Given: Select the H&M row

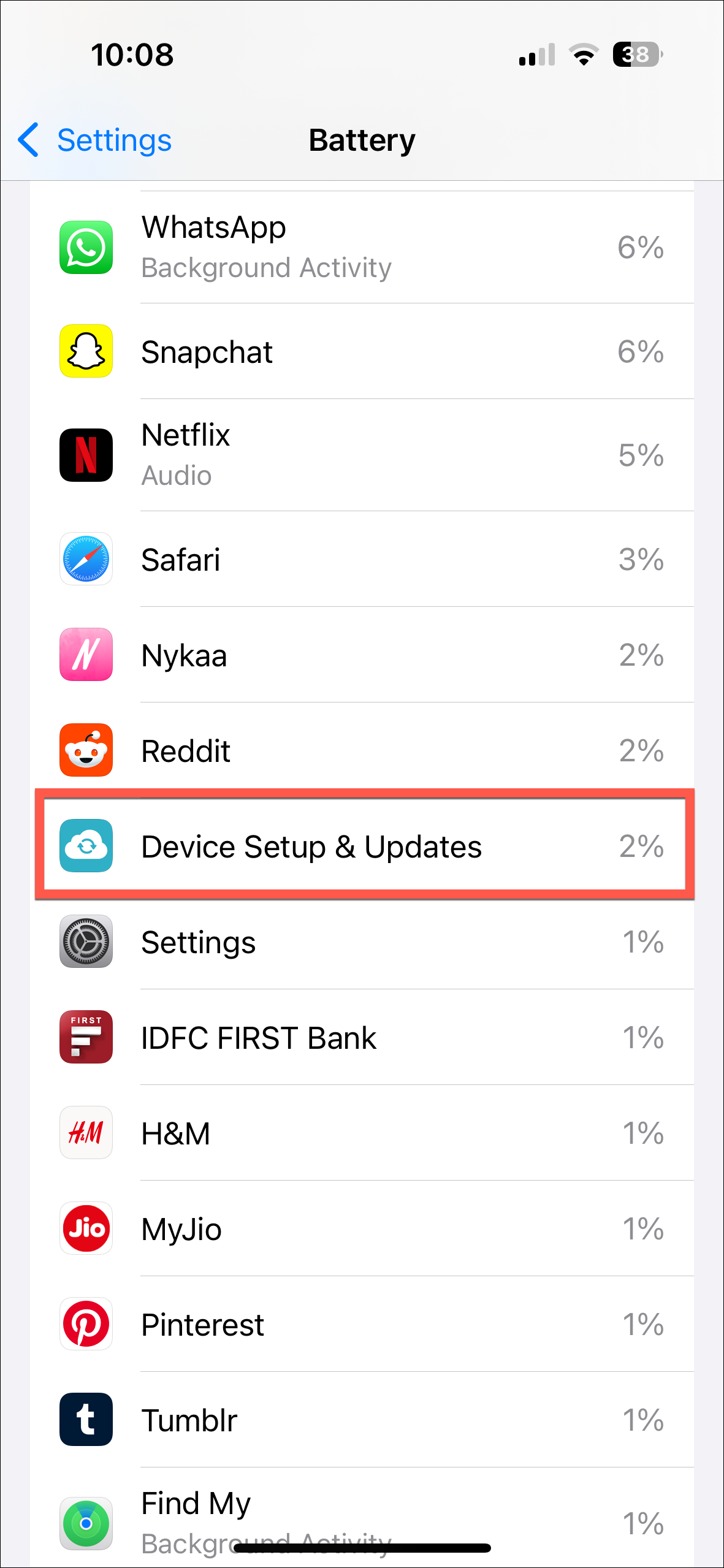Looking at the screenshot, I should click(x=362, y=1133).
